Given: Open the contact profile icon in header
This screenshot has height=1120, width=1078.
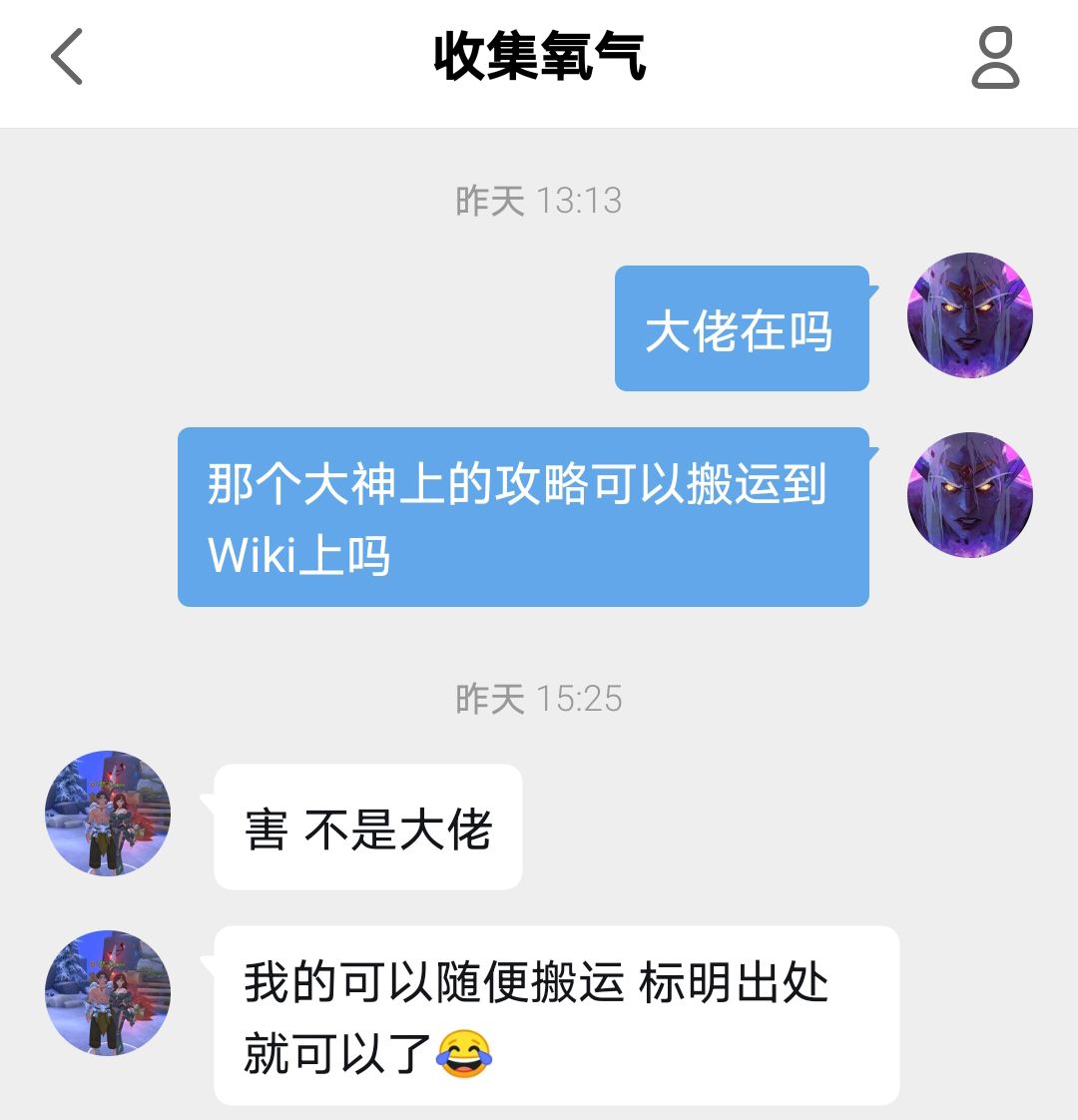Looking at the screenshot, I should click(x=995, y=58).
